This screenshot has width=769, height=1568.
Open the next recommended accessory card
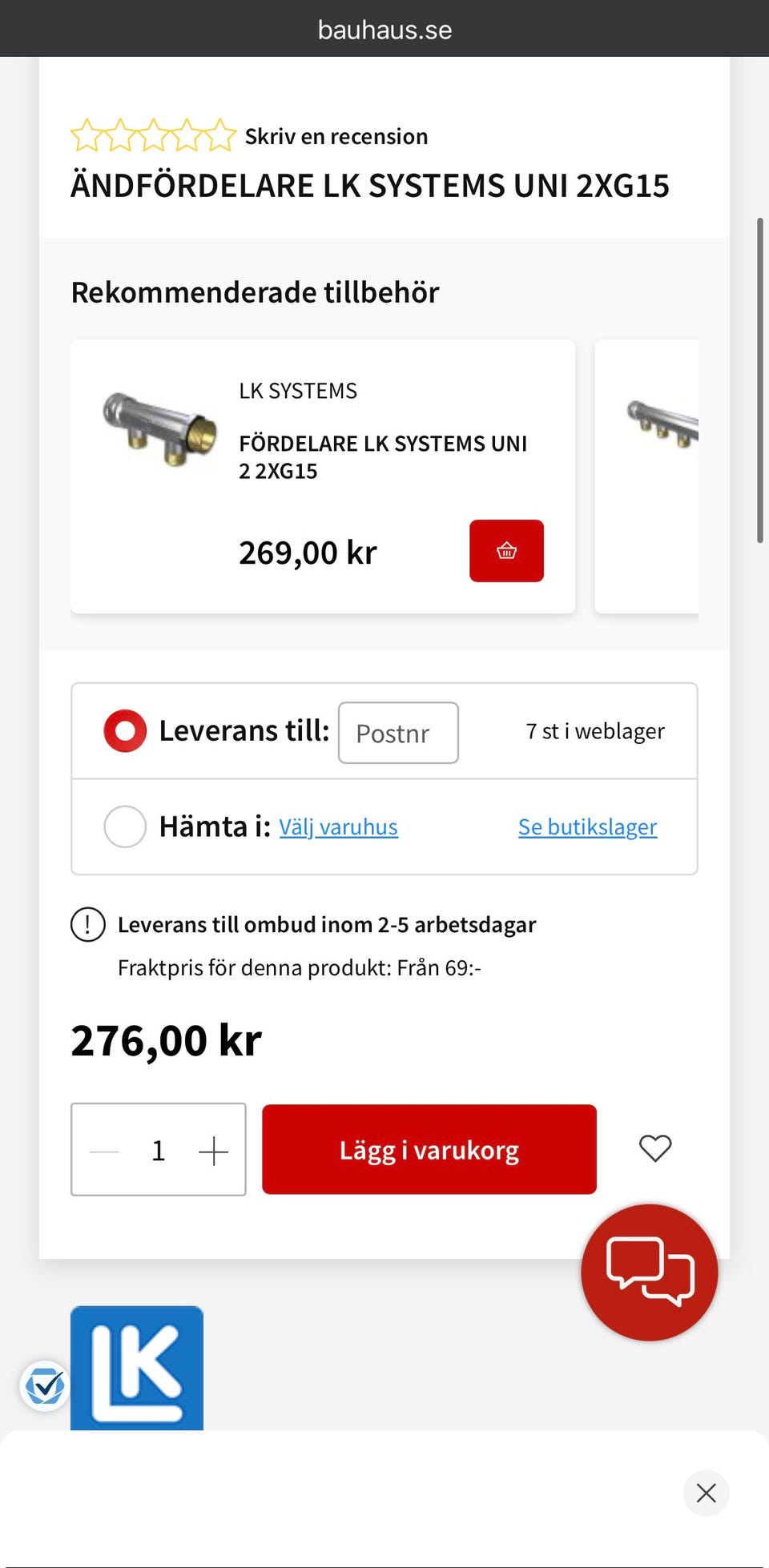665,476
